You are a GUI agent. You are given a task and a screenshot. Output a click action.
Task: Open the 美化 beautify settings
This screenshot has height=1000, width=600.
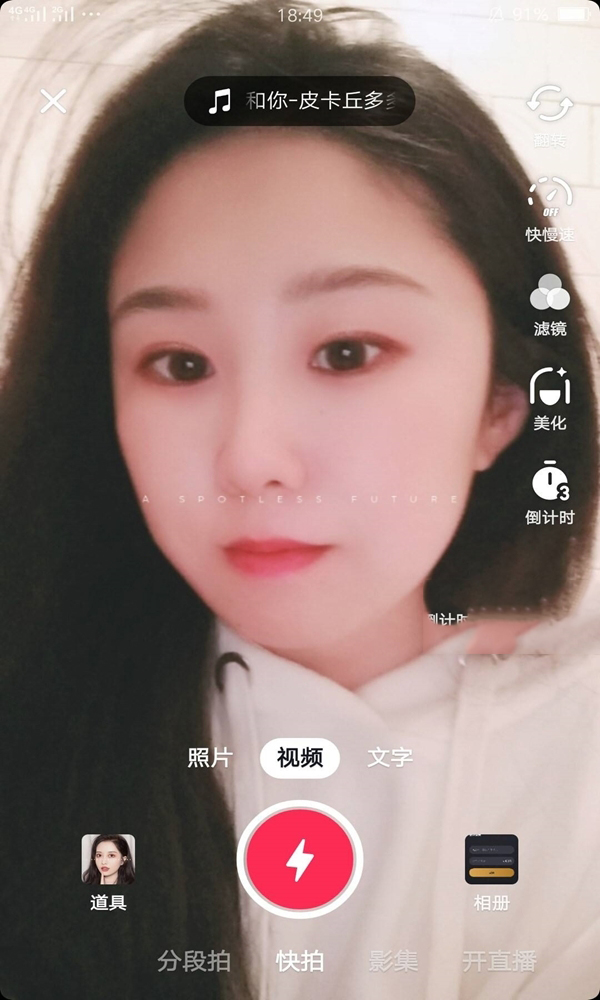[x=549, y=398]
